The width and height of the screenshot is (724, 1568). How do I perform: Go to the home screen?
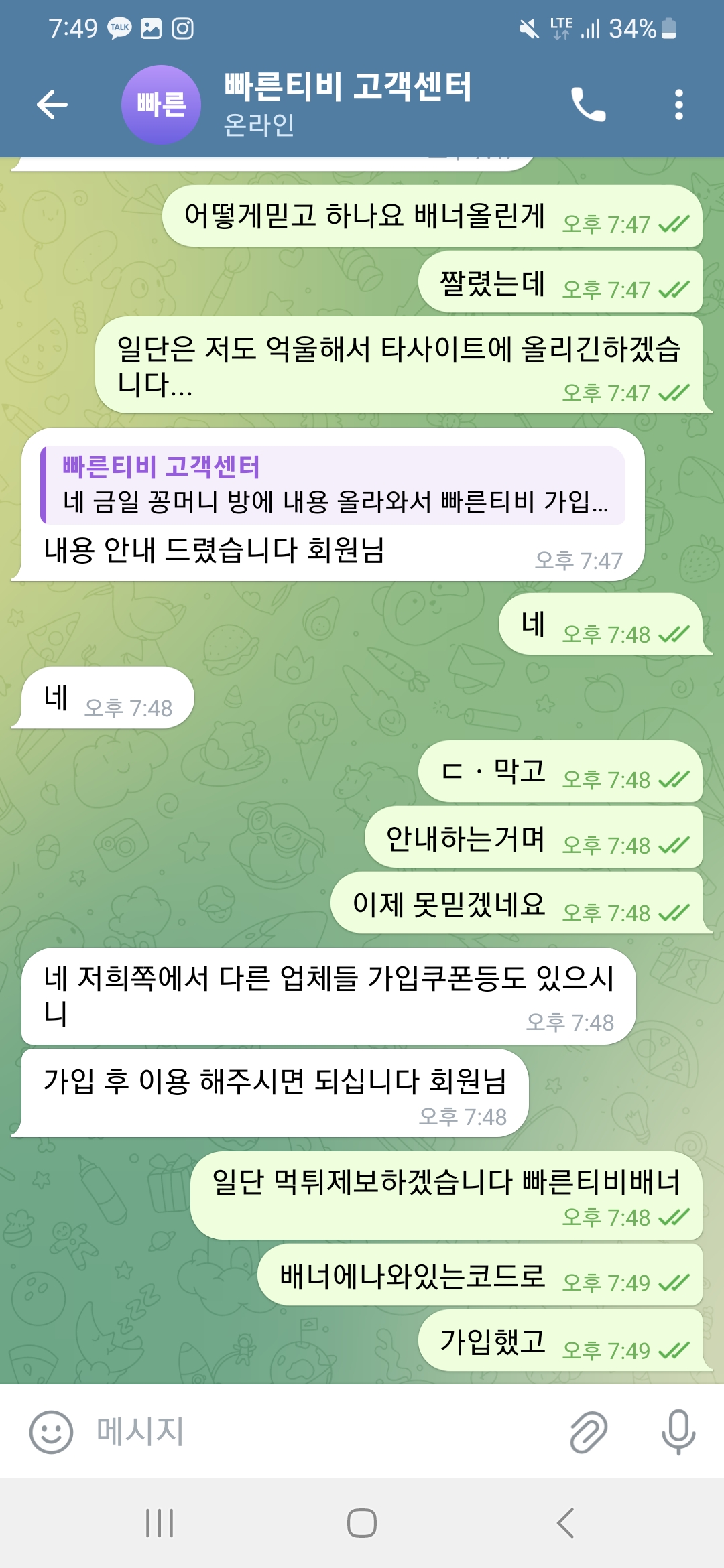click(x=362, y=1523)
